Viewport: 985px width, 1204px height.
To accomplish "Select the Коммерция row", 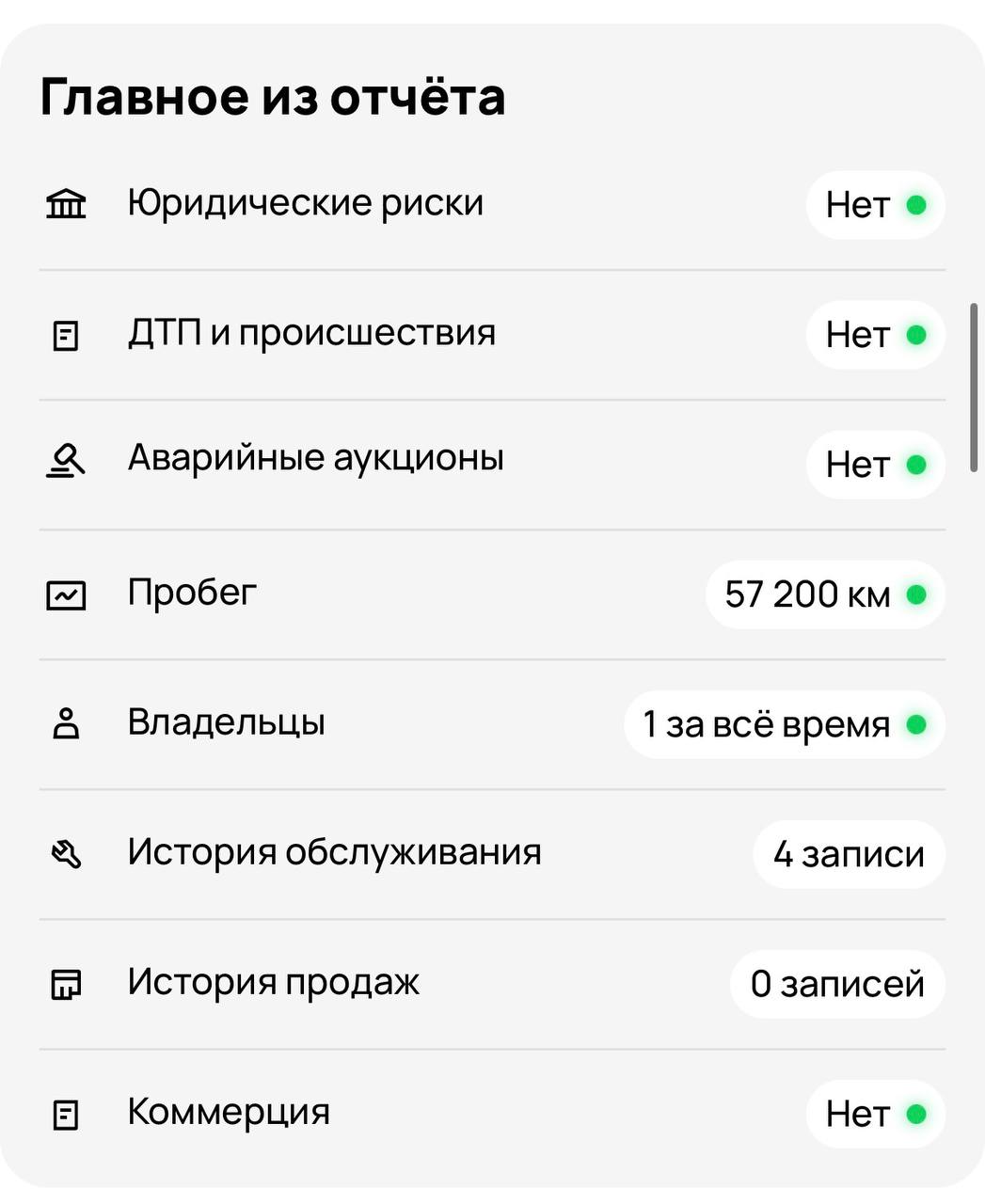I will coord(229,1113).
